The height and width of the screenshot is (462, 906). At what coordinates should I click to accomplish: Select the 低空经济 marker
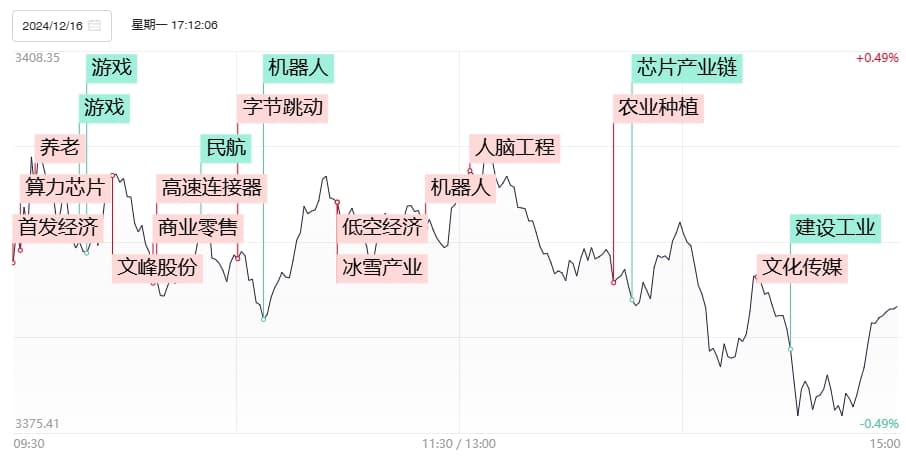[381, 227]
